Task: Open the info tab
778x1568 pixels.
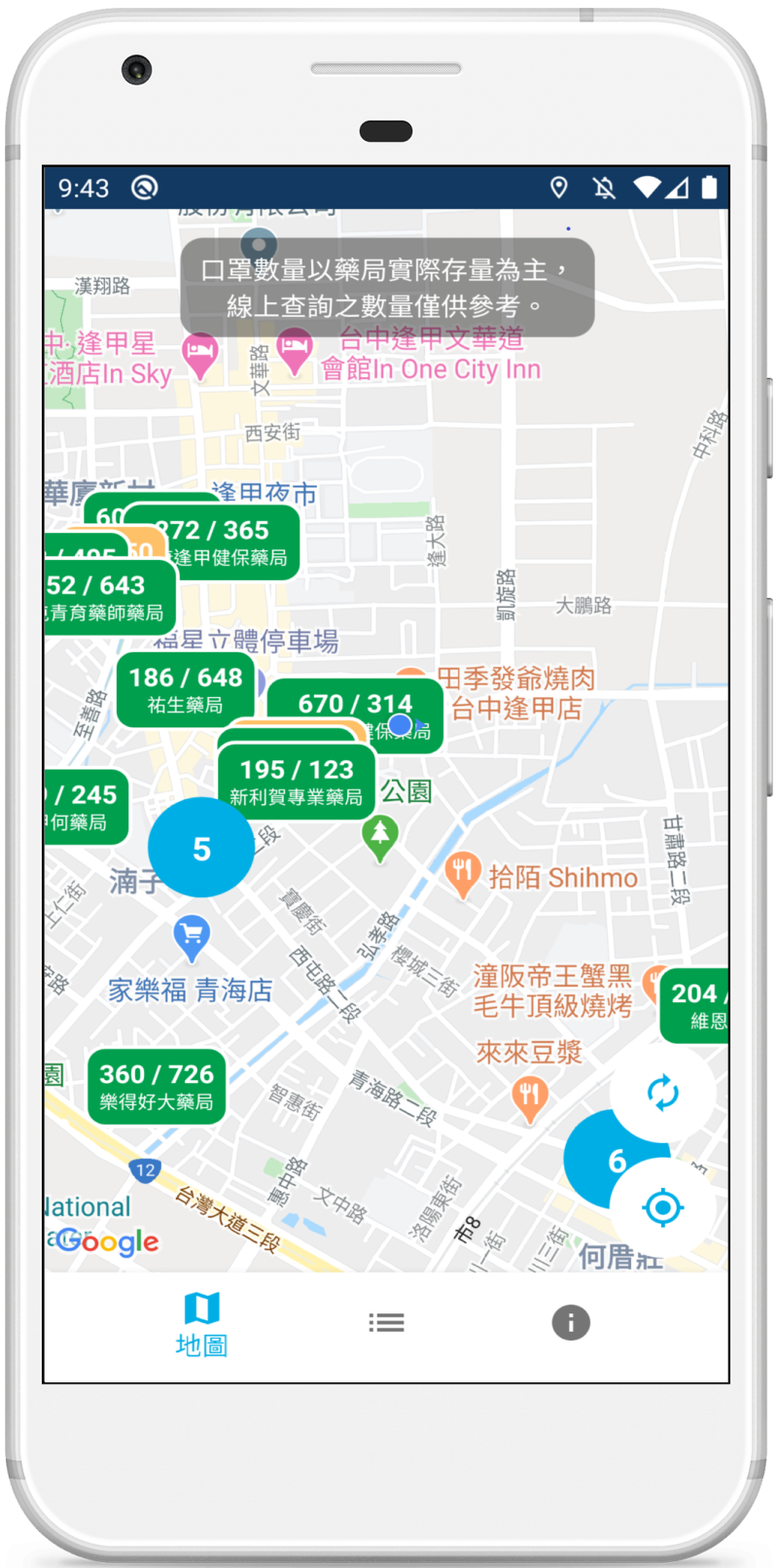Action: [571, 1322]
